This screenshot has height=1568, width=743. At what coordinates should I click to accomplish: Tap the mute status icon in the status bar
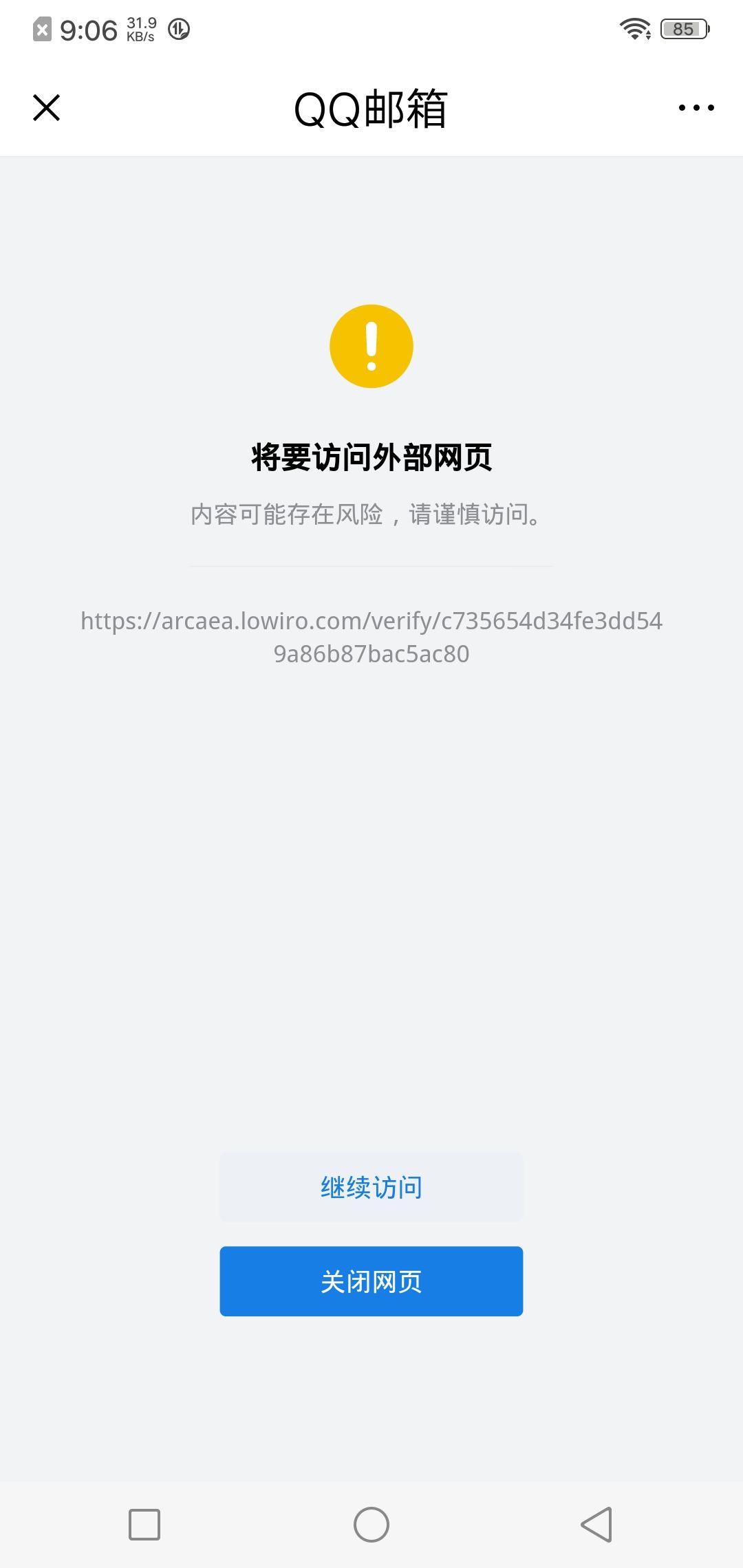pos(43,29)
